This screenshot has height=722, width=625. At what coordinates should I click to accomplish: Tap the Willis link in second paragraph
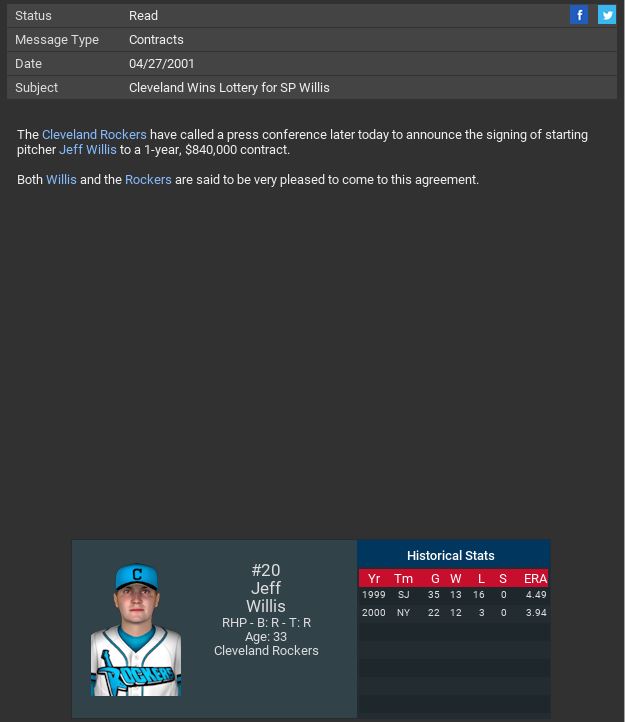pyautogui.click(x=61, y=180)
